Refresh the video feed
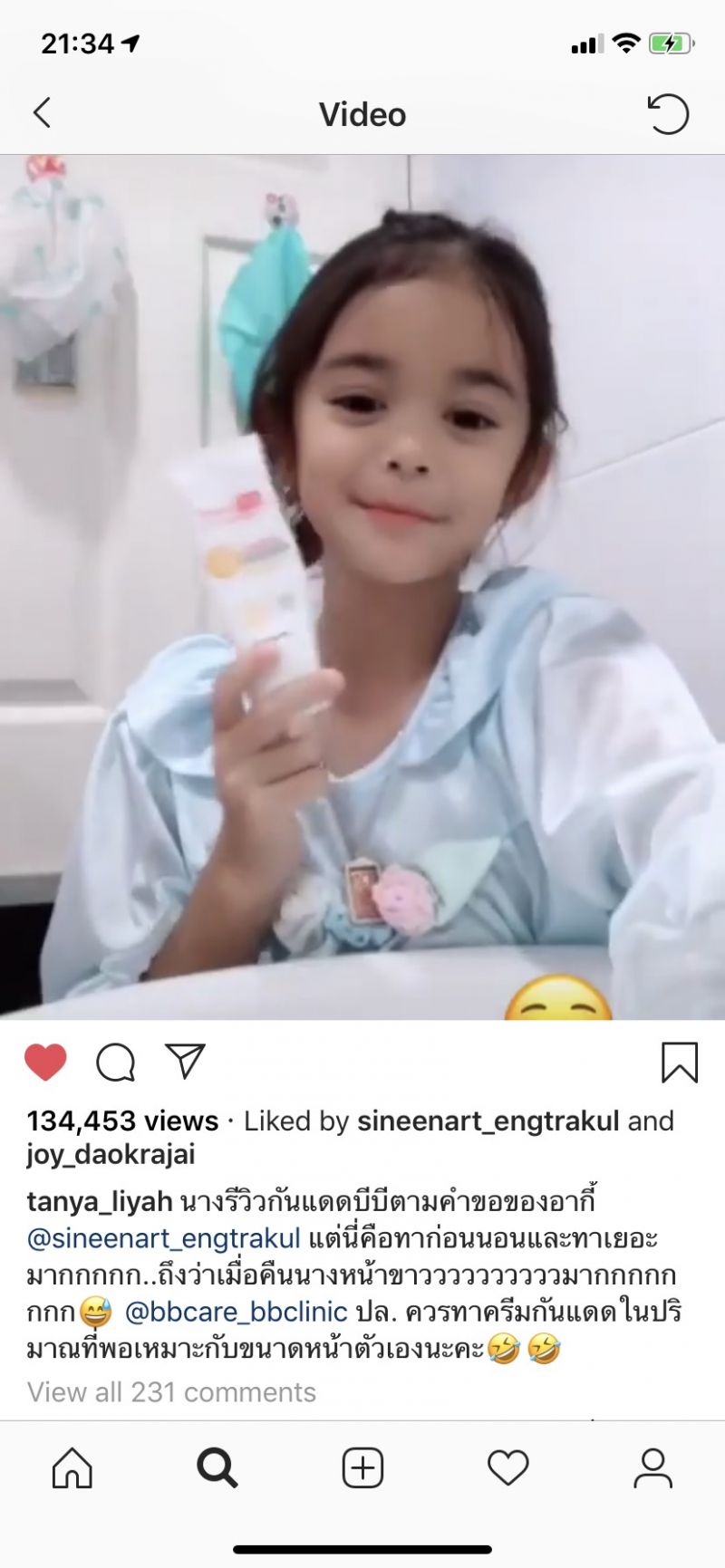Screen dimensions: 725x1568 (669, 114)
